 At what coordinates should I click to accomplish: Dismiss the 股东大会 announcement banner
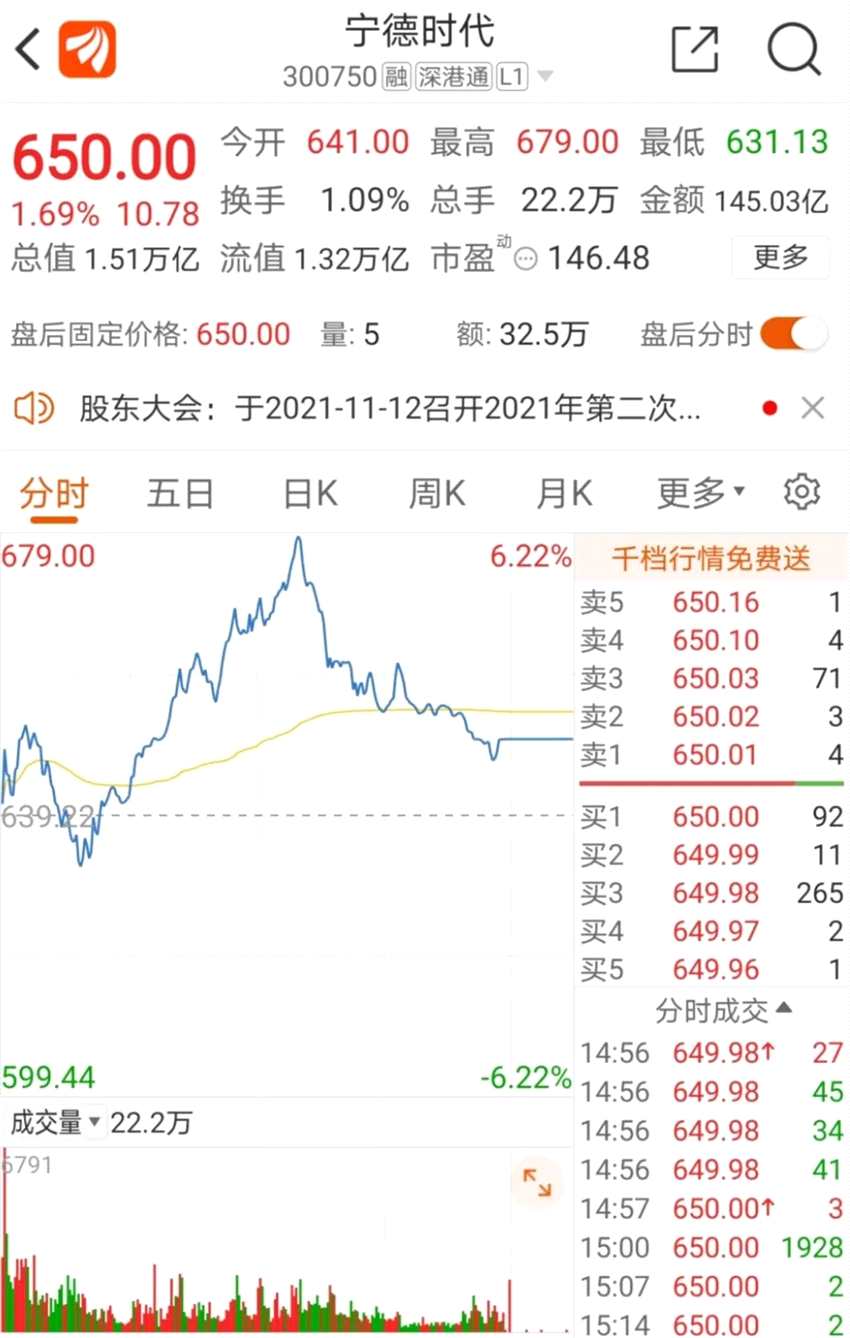[813, 408]
